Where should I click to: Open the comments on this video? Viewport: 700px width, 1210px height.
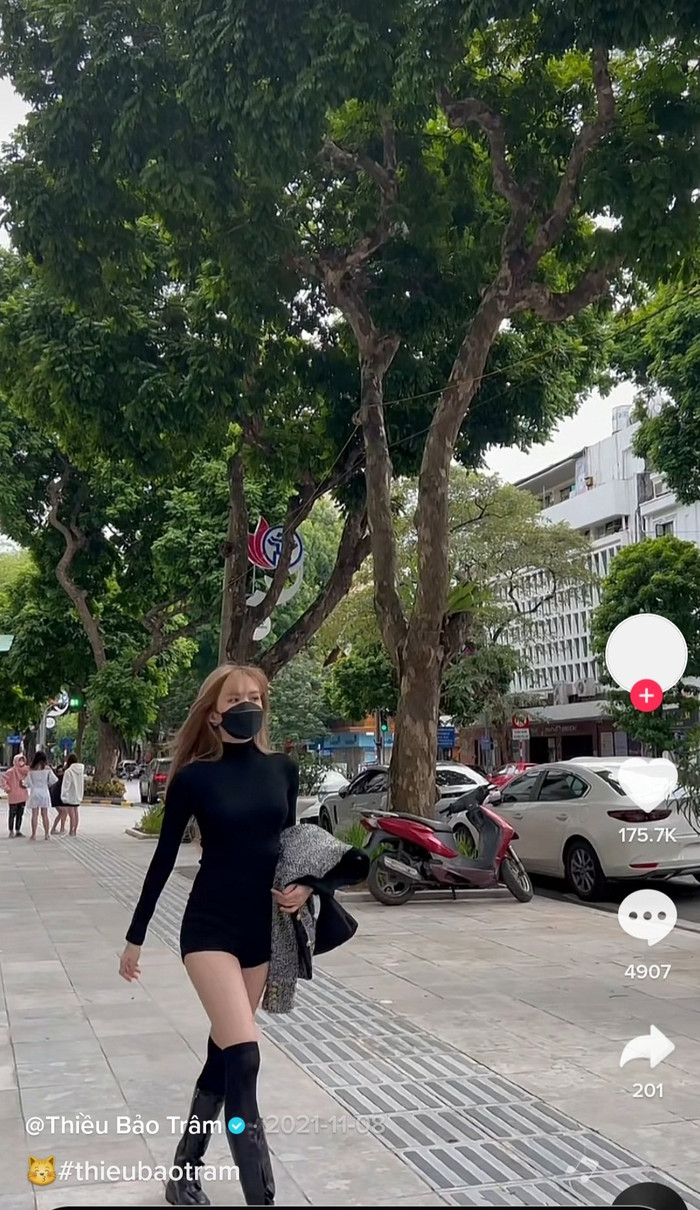point(647,916)
